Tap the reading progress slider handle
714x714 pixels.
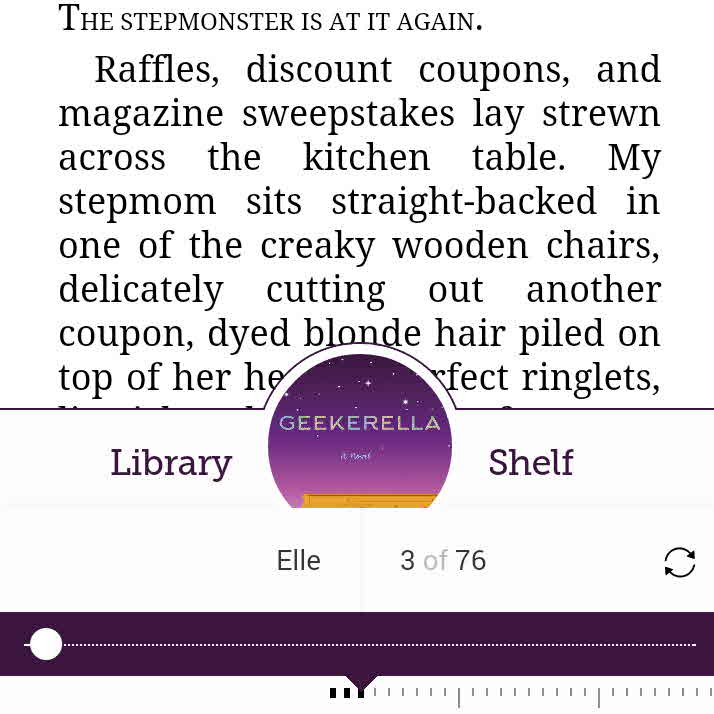tap(46, 644)
